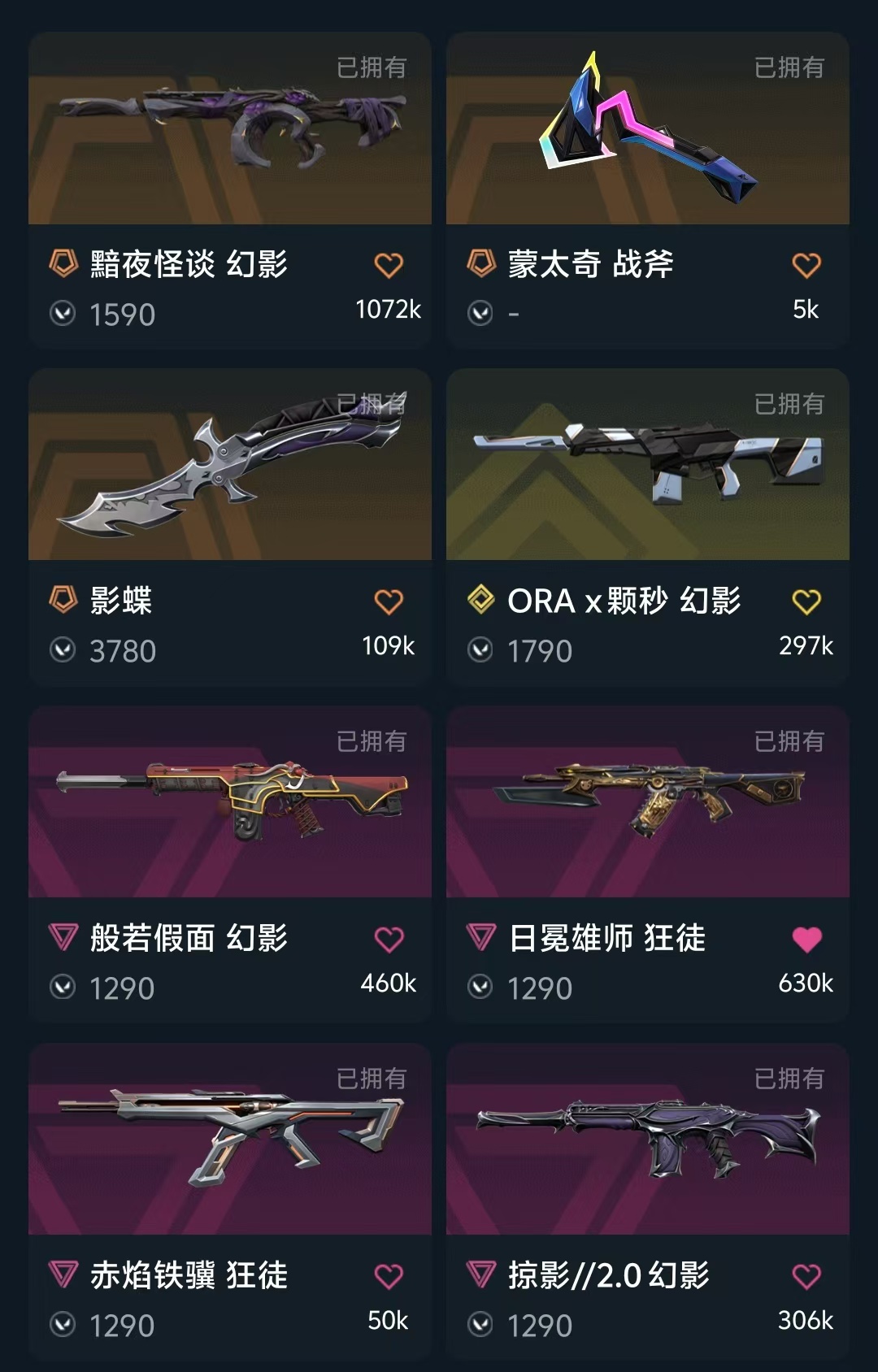View the 日冕雄师 狂徒 skin card
Screen dimensions: 878x1372
648,803
